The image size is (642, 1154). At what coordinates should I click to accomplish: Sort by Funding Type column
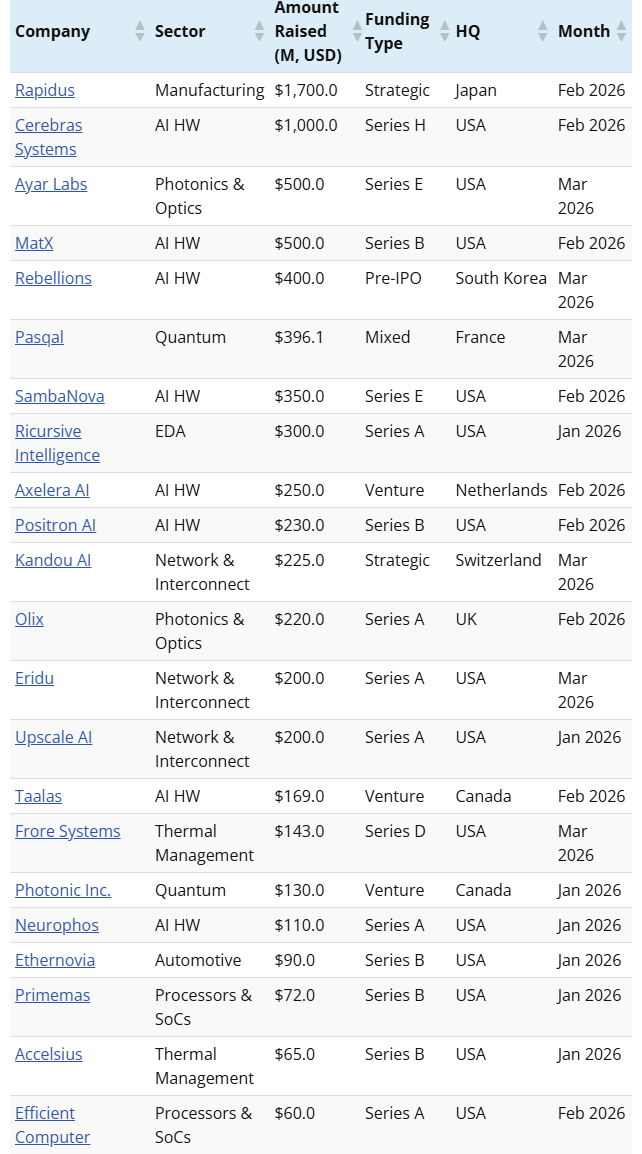coord(397,31)
